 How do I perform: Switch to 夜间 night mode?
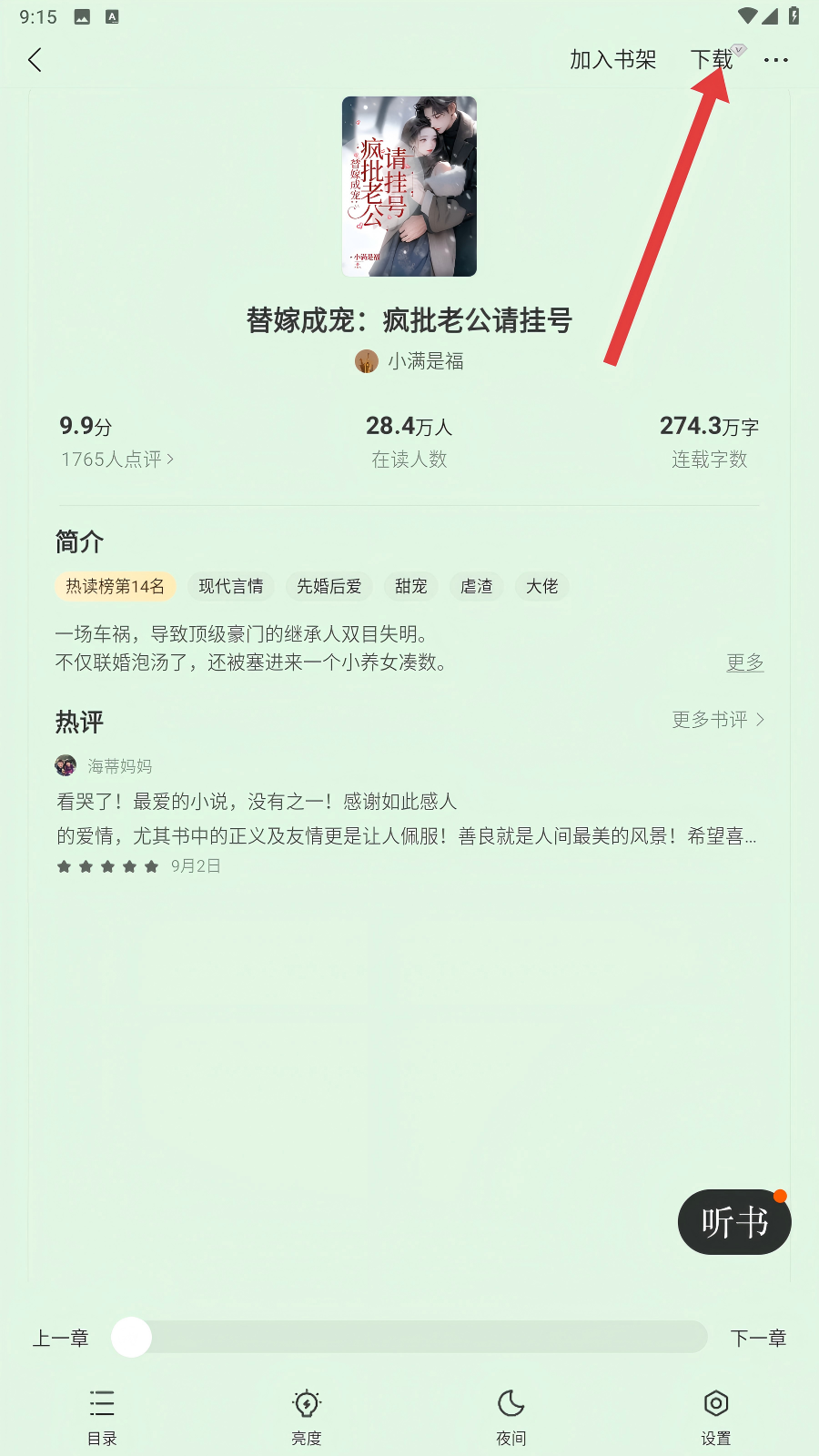[x=511, y=1416]
